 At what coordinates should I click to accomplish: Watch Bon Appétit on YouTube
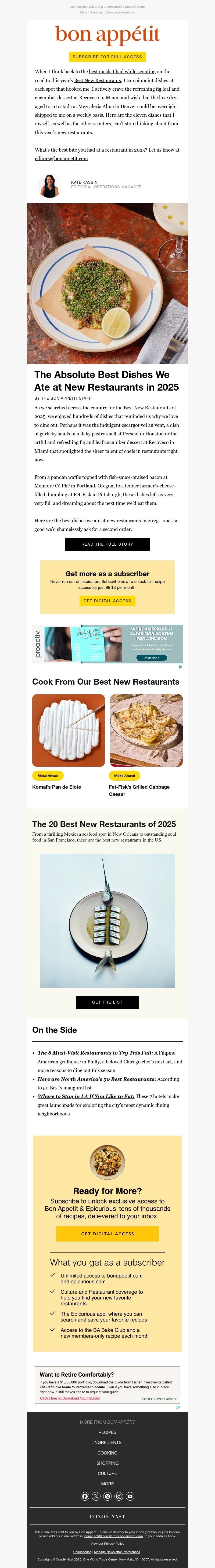click(130, 1496)
